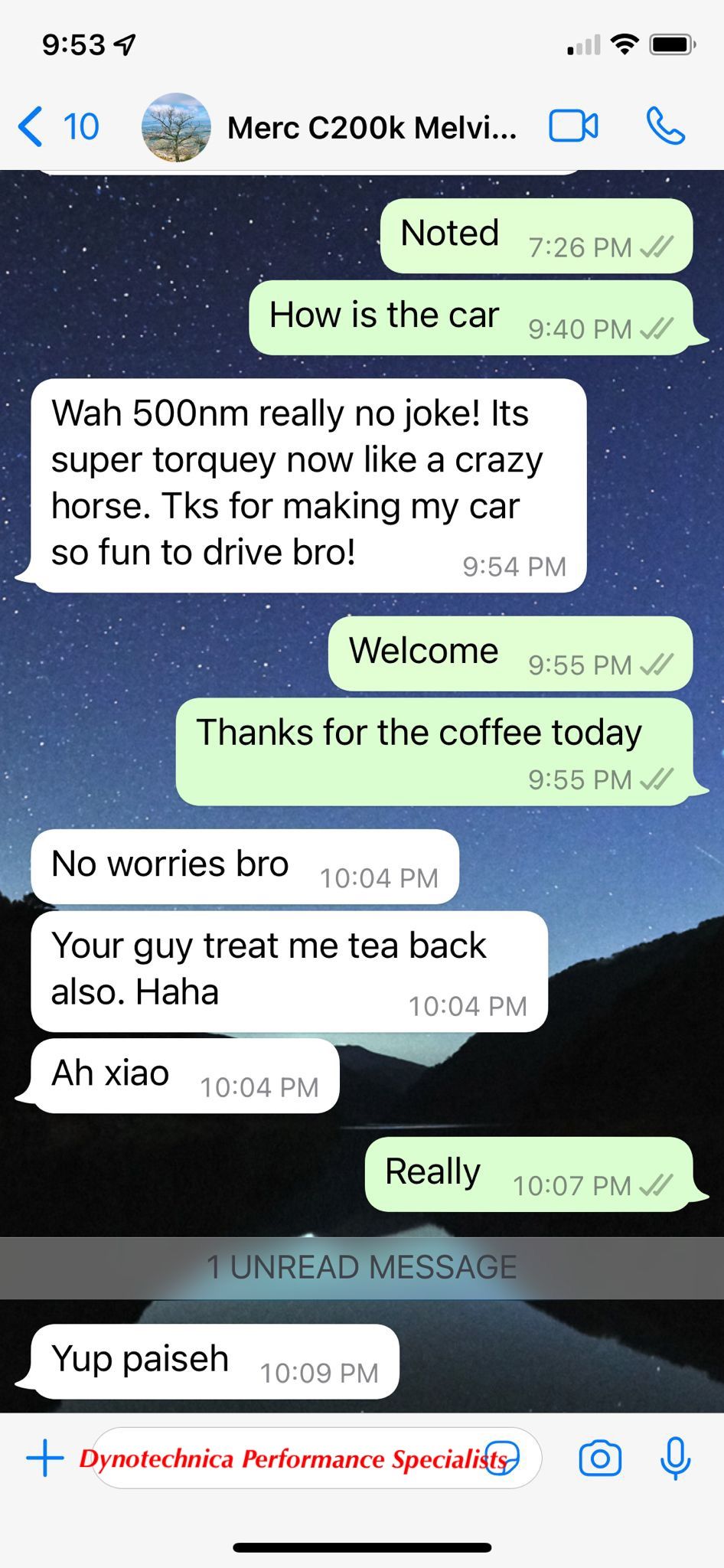Open the Merc C200k Melvi contact info
724x1568 pixels.
point(372,128)
